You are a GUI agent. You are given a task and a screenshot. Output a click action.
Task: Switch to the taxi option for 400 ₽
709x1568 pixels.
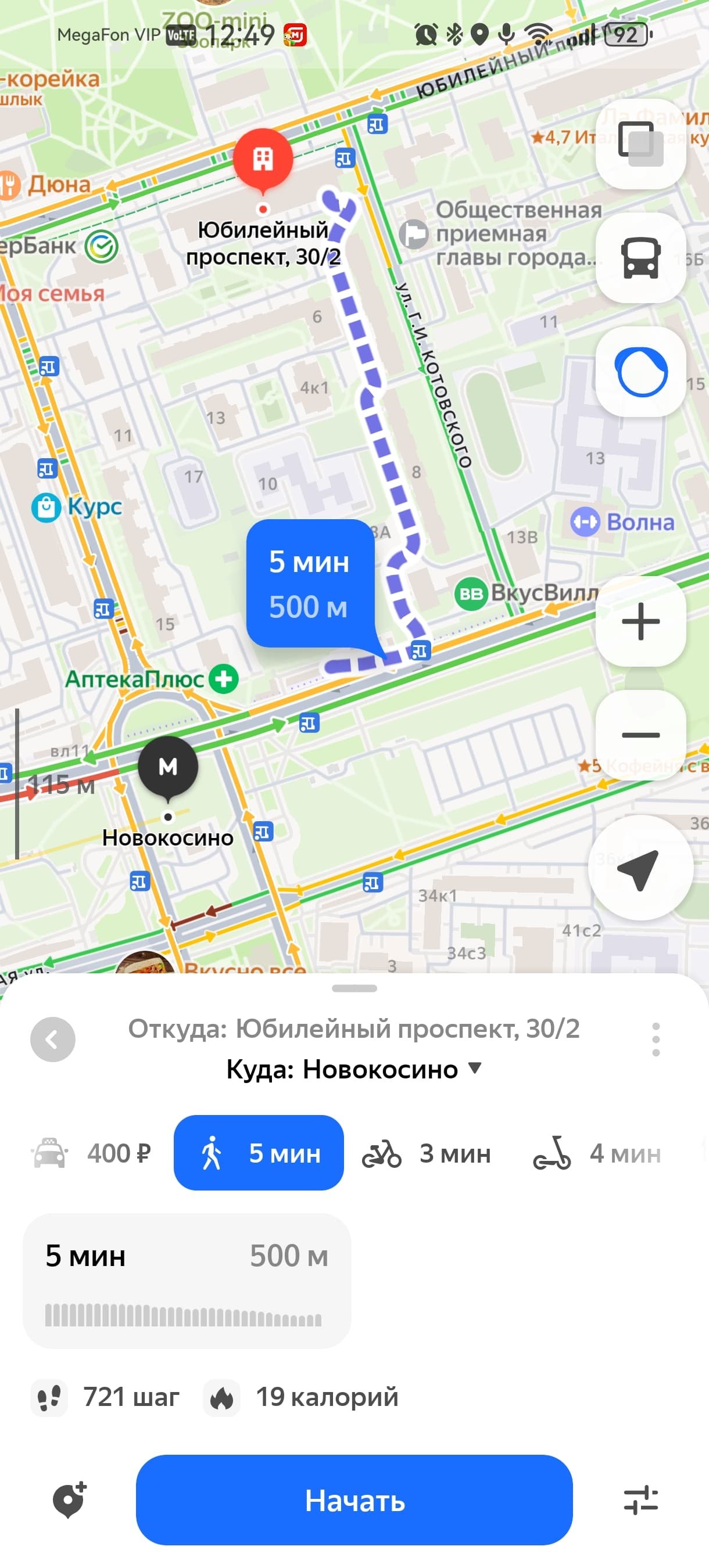(x=91, y=1153)
